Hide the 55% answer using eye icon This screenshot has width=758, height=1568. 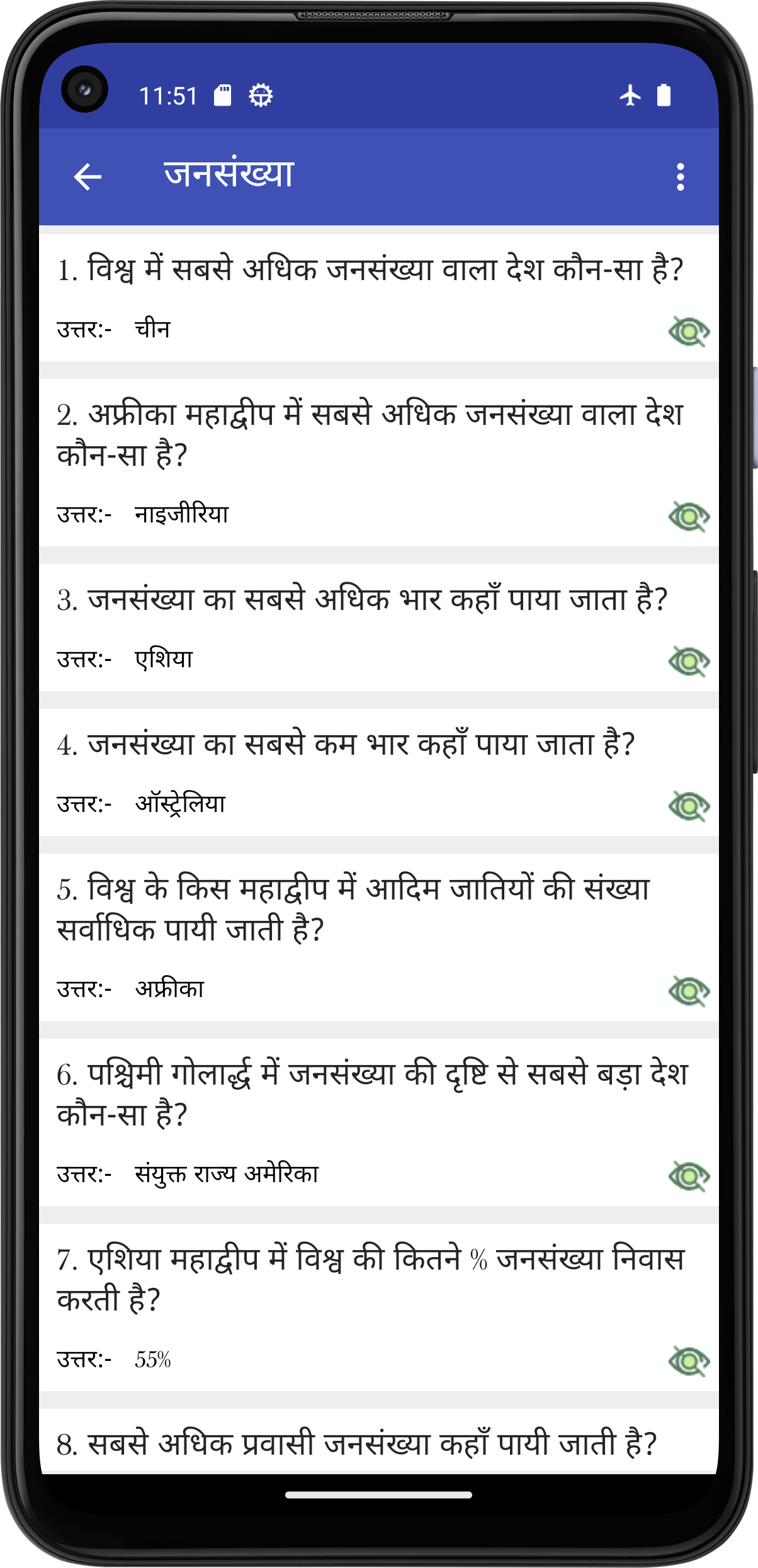(689, 1361)
